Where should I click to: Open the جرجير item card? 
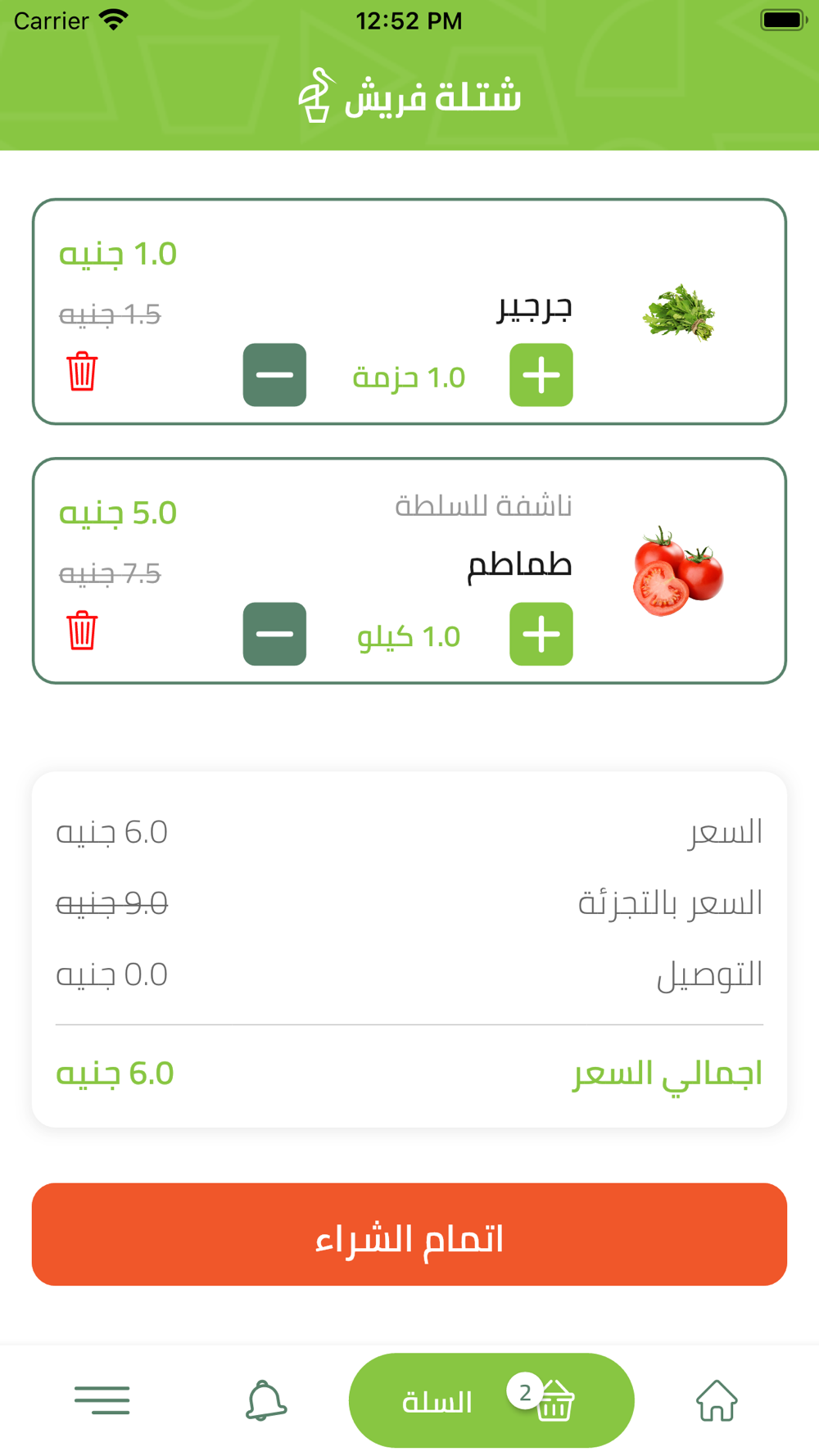[409, 311]
